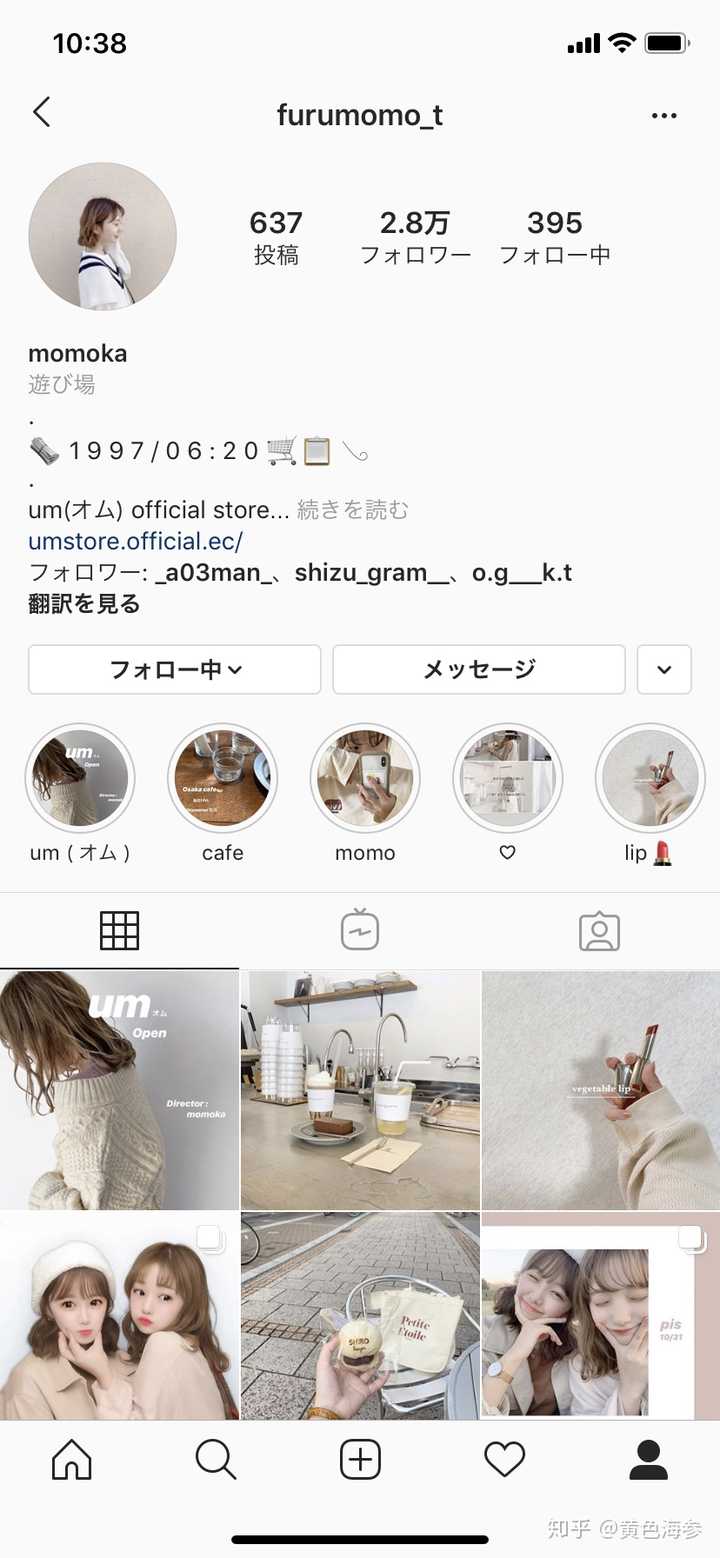Open the um Open post thumbnail
The height and width of the screenshot is (1558, 720).
[x=119, y=1090]
